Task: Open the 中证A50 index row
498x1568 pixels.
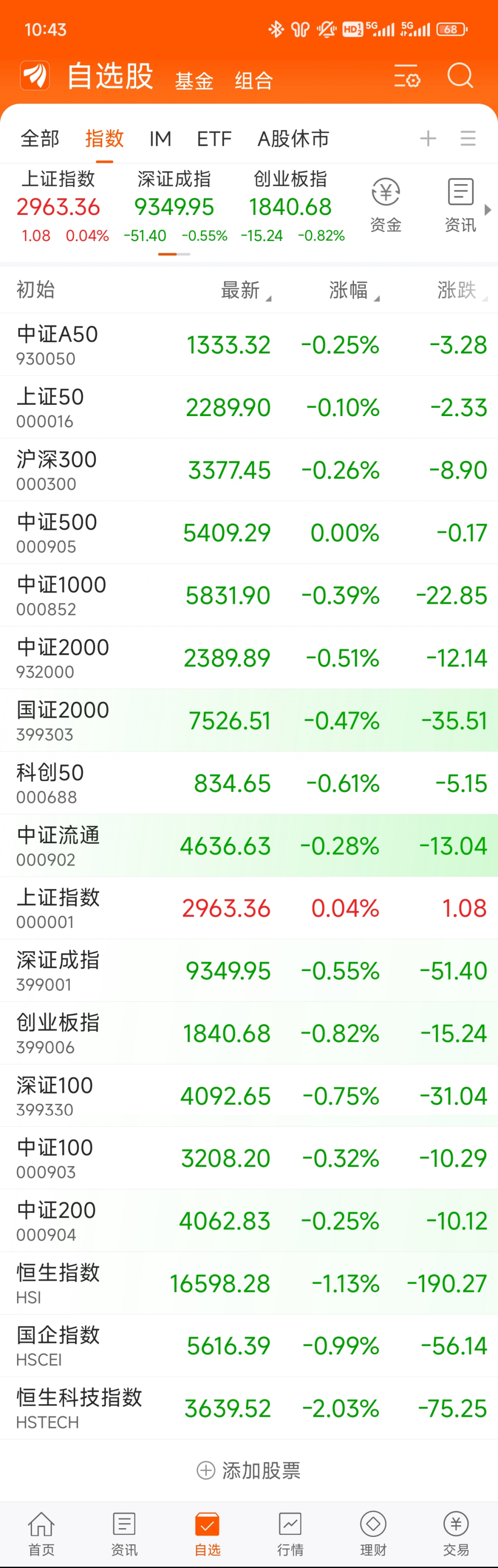Action: click(249, 345)
